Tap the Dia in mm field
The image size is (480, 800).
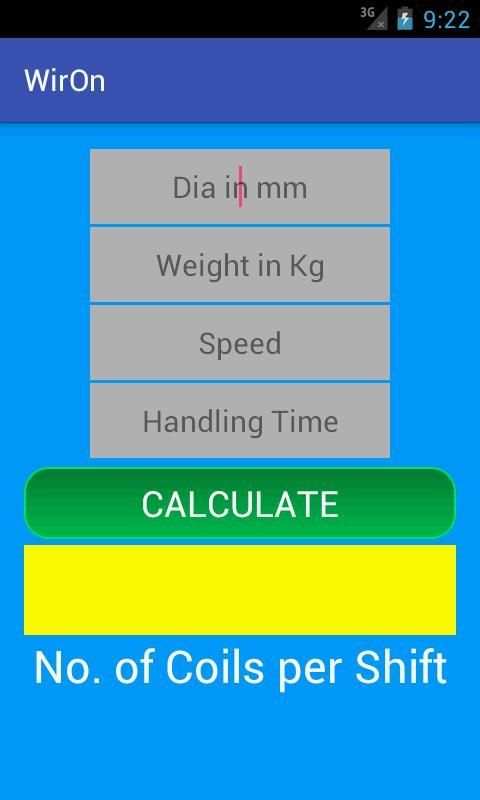(240, 187)
